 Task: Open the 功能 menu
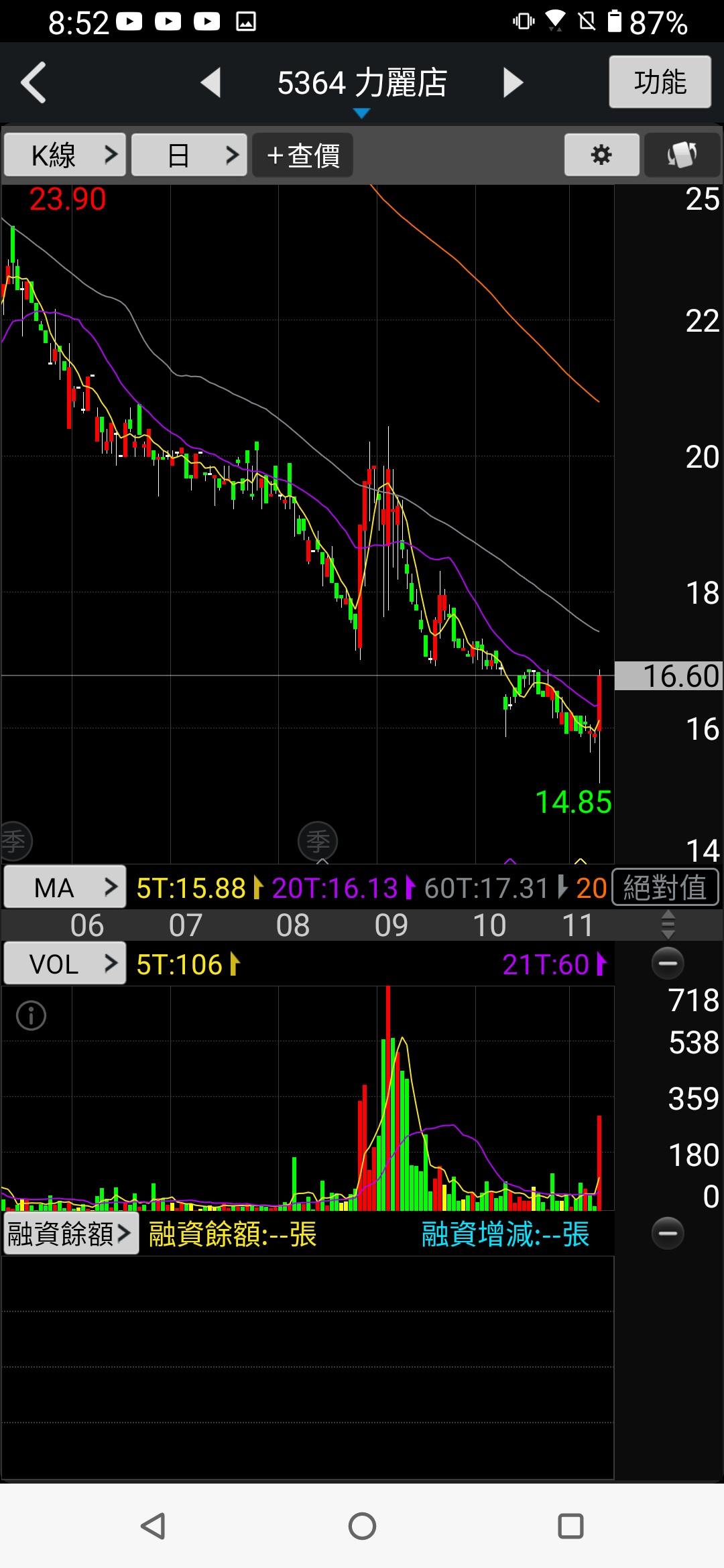tap(660, 82)
